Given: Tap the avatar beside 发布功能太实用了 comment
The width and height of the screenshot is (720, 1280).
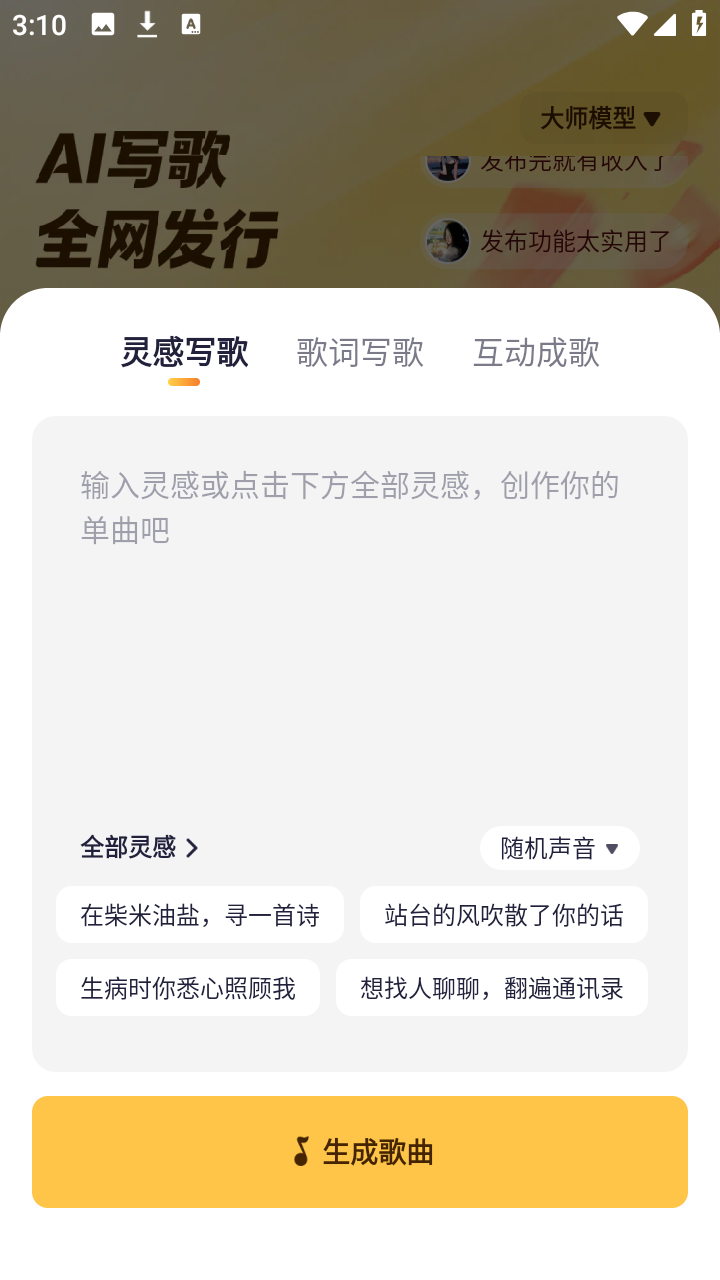Looking at the screenshot, I should tap(448, 242).
